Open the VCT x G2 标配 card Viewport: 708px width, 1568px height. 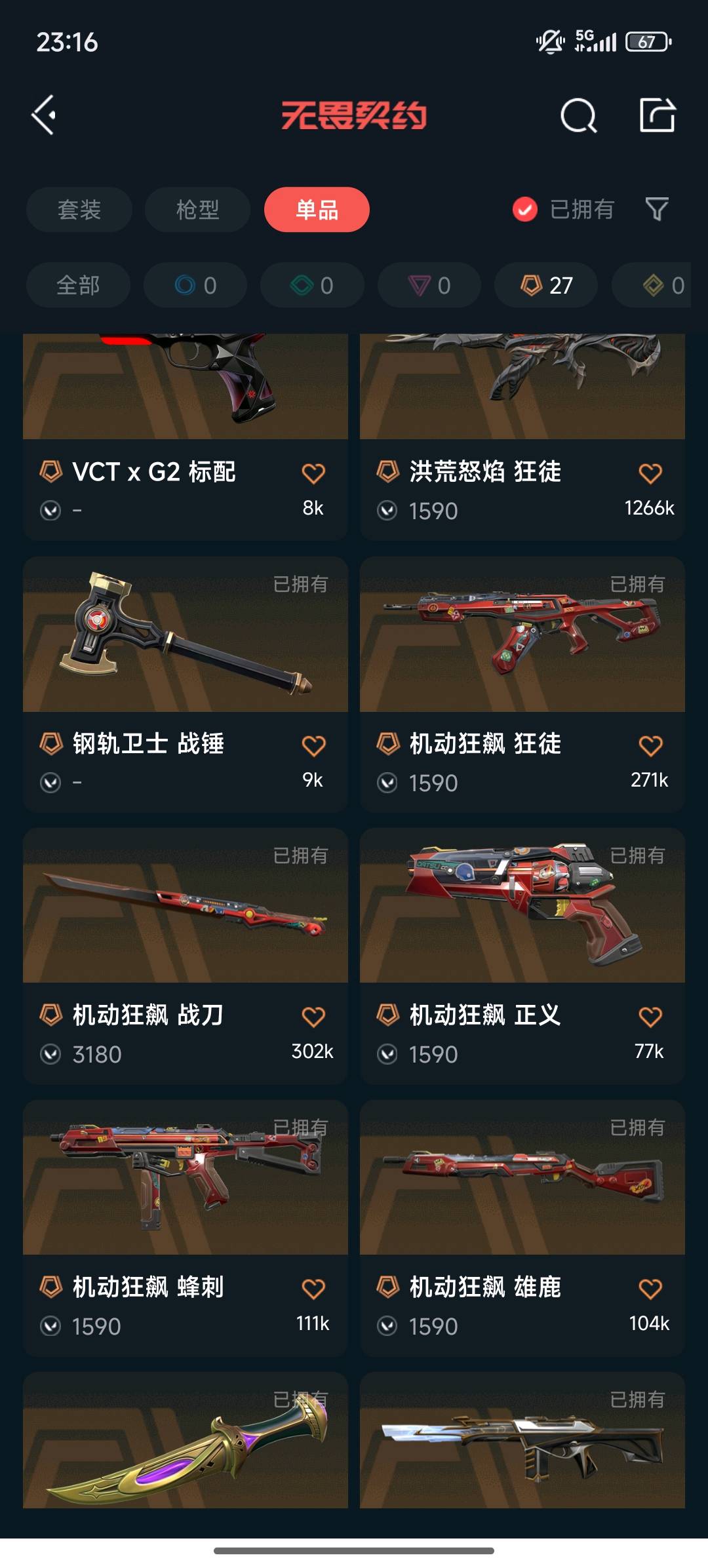pyautogui.click(x=186, y=437)
